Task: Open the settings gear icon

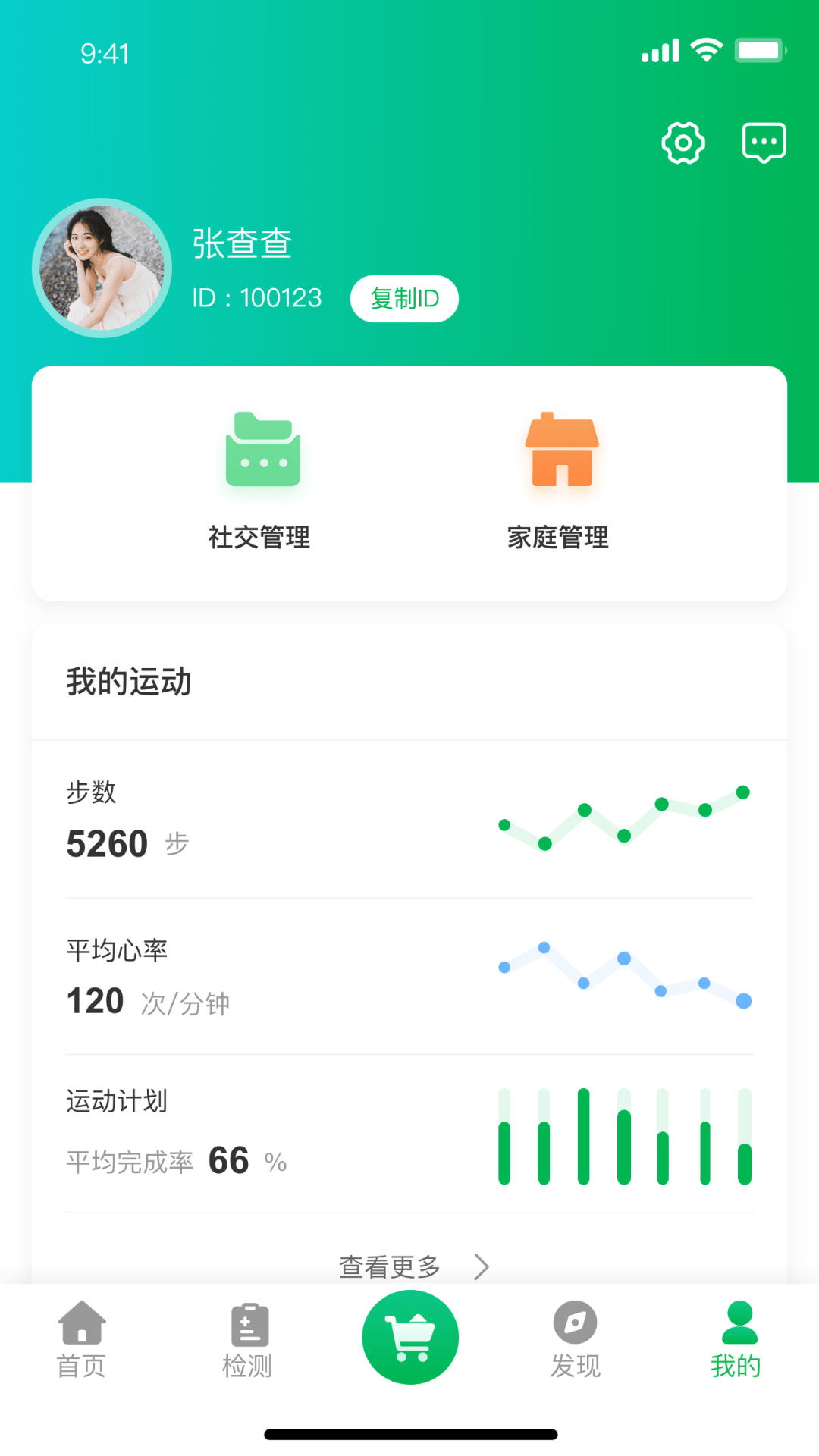Action: pyautogui.click(x=681, y=141)
